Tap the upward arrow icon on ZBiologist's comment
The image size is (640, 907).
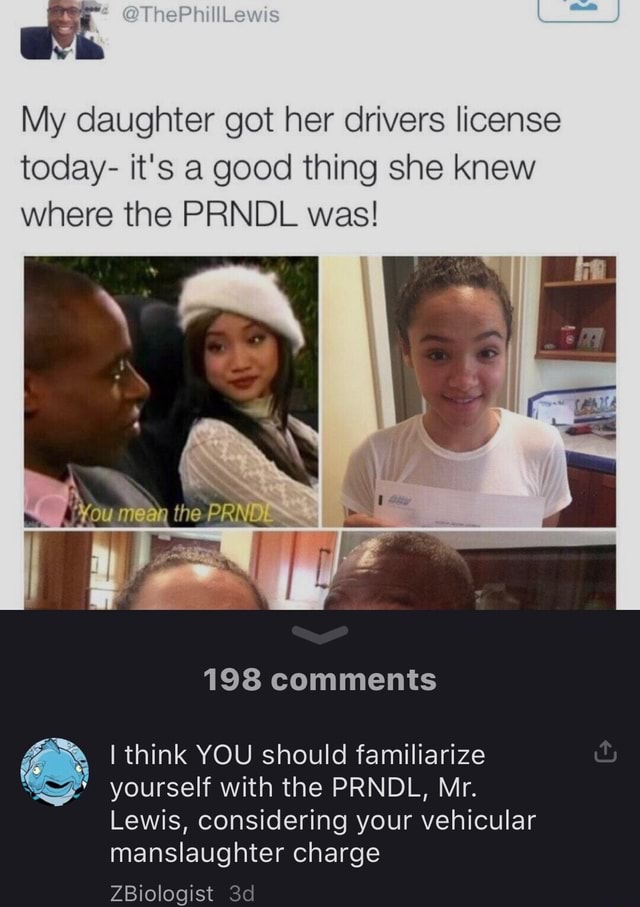point(605,754)
